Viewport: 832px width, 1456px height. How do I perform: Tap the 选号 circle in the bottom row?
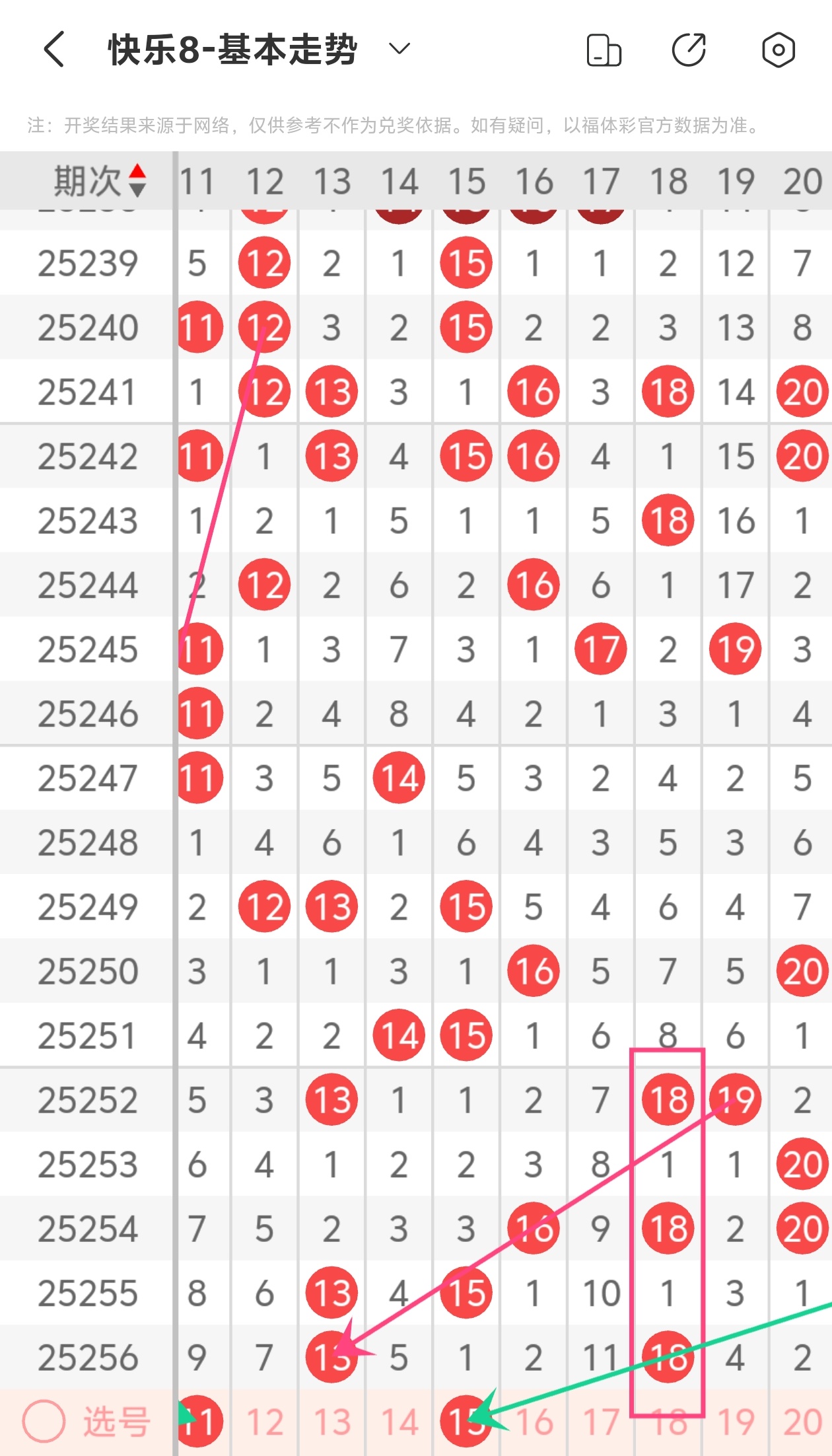point(44,1422)
